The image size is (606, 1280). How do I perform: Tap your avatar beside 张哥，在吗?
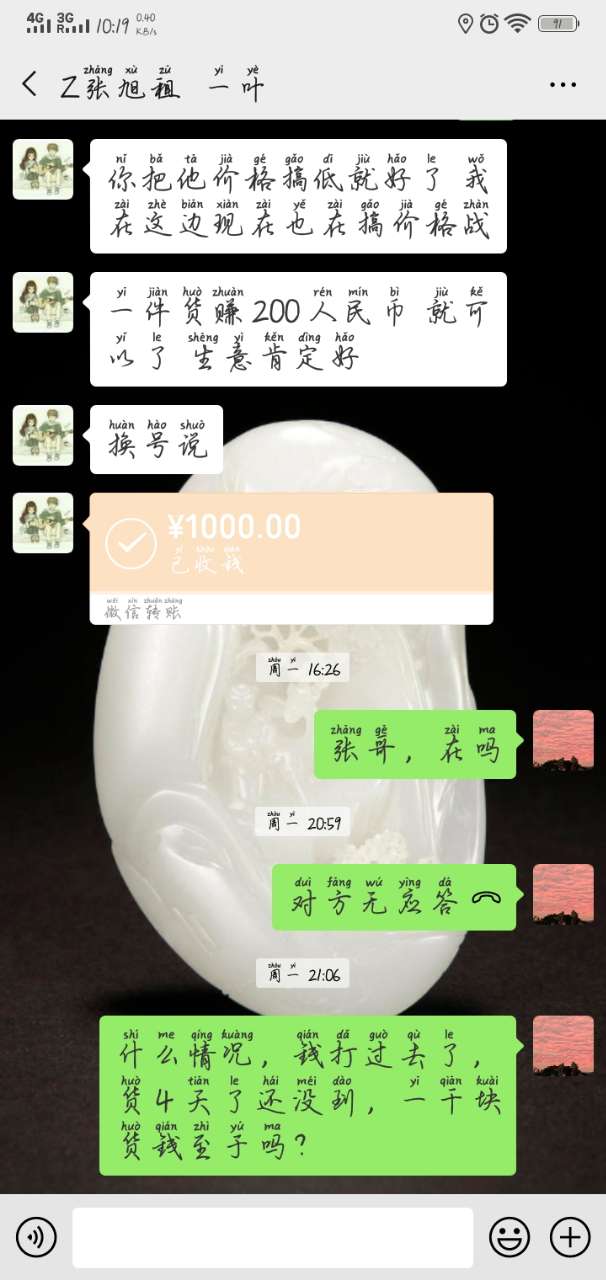(563, 740)
